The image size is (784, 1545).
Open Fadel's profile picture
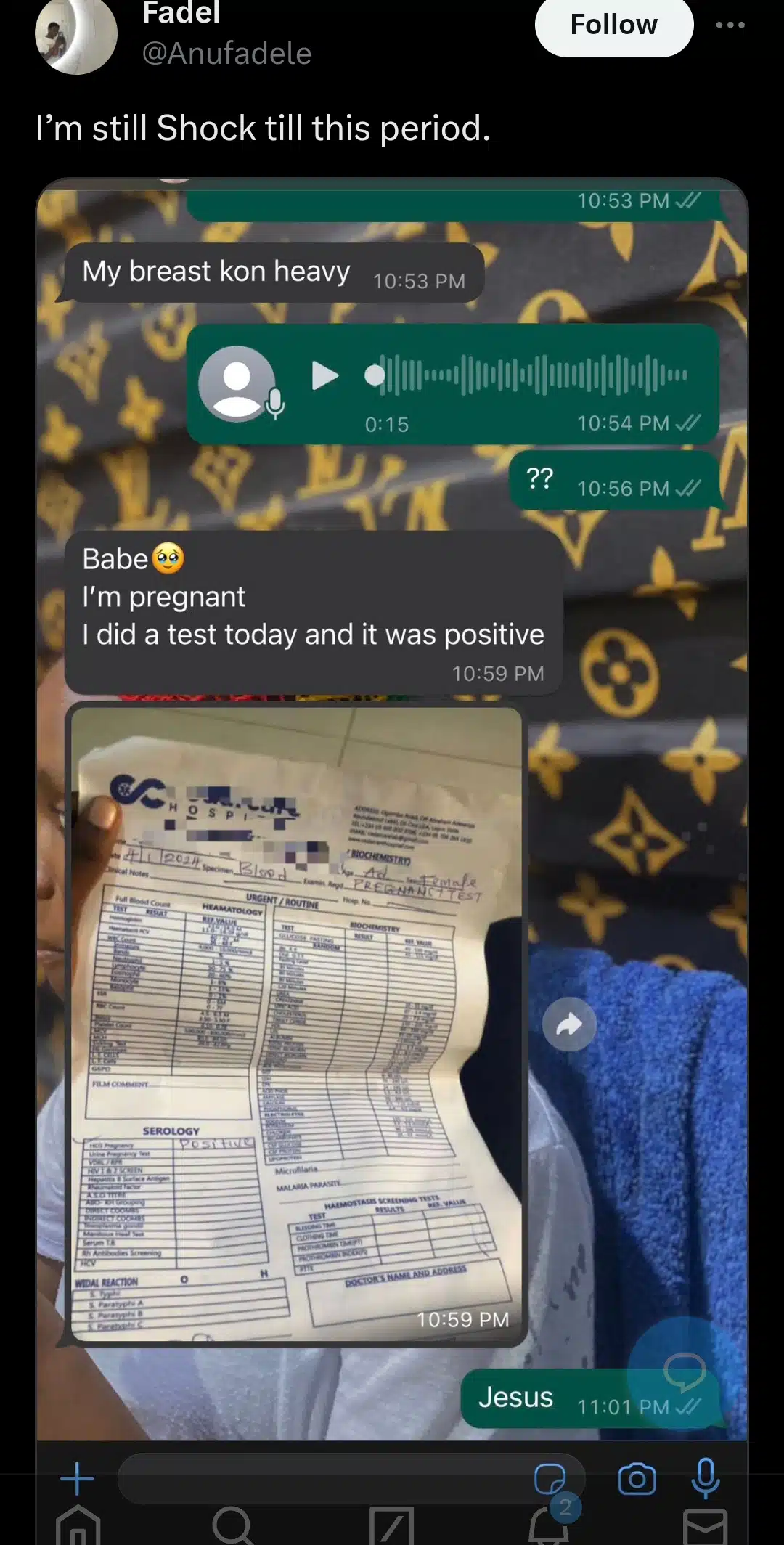pos(75,36)
